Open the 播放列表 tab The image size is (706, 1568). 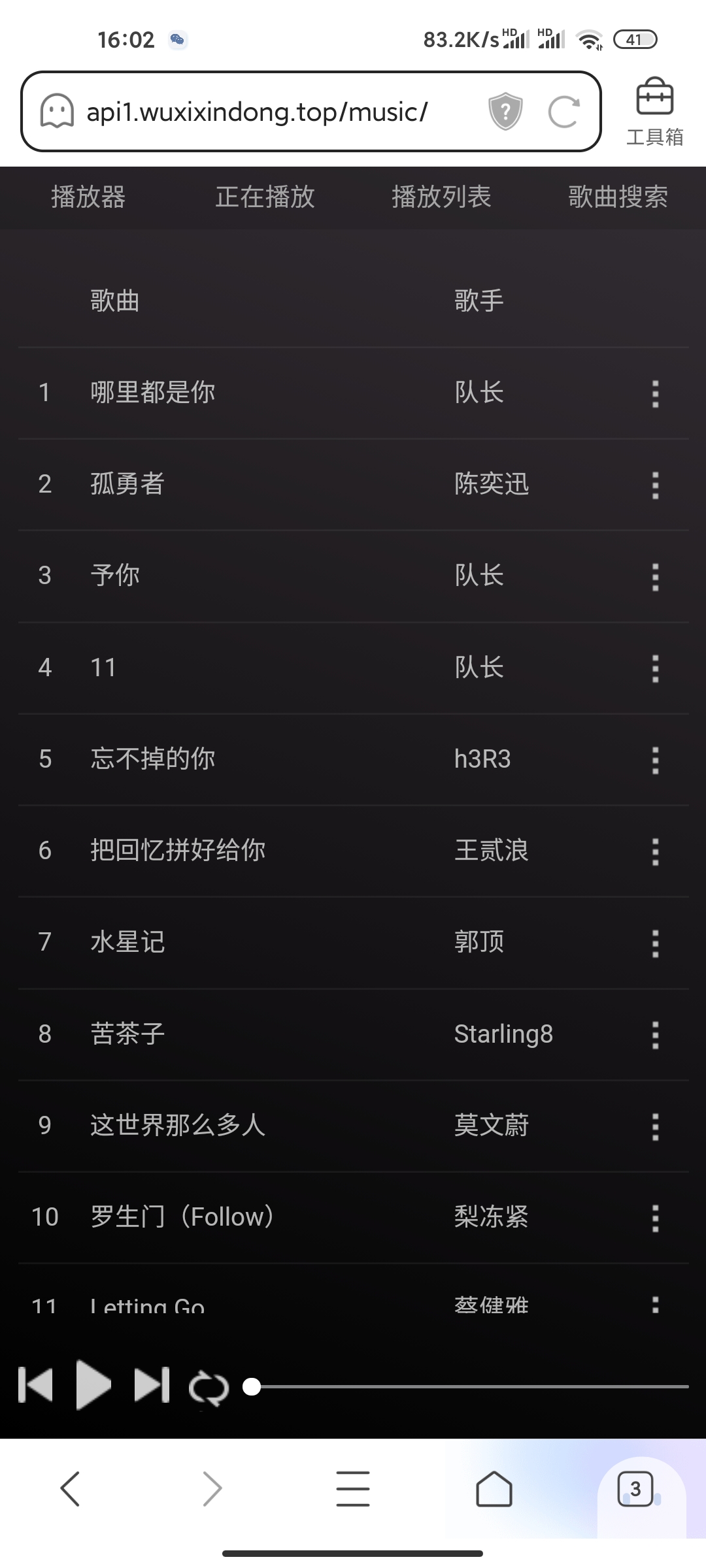[441, 197]
